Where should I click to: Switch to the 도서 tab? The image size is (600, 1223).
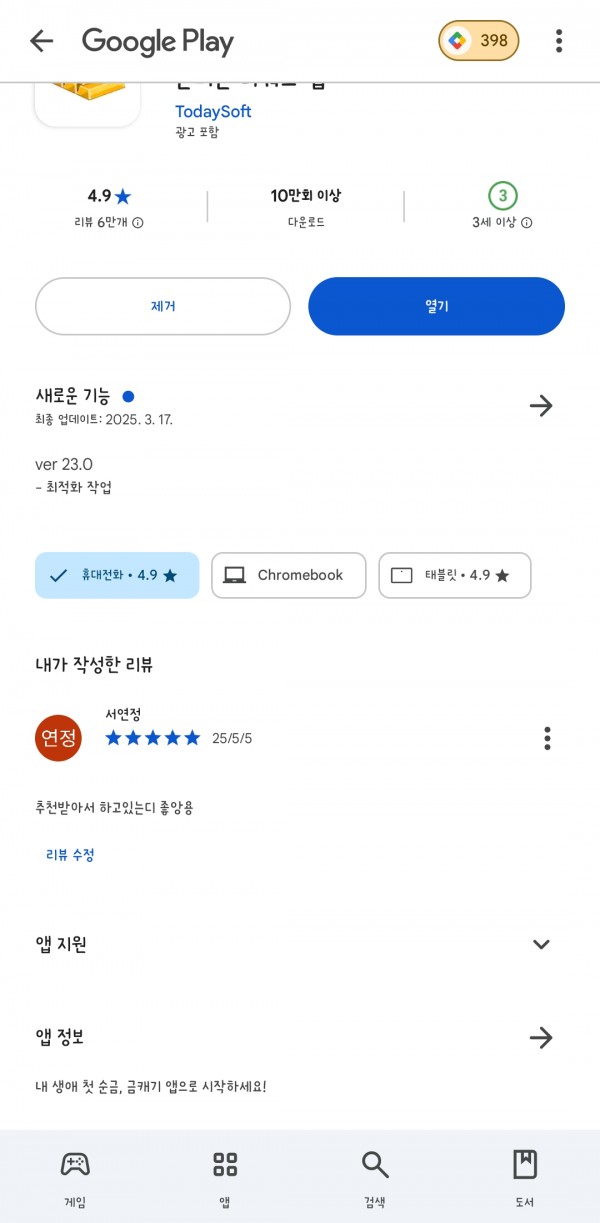pyautogui.click(x=525, y=1177)
